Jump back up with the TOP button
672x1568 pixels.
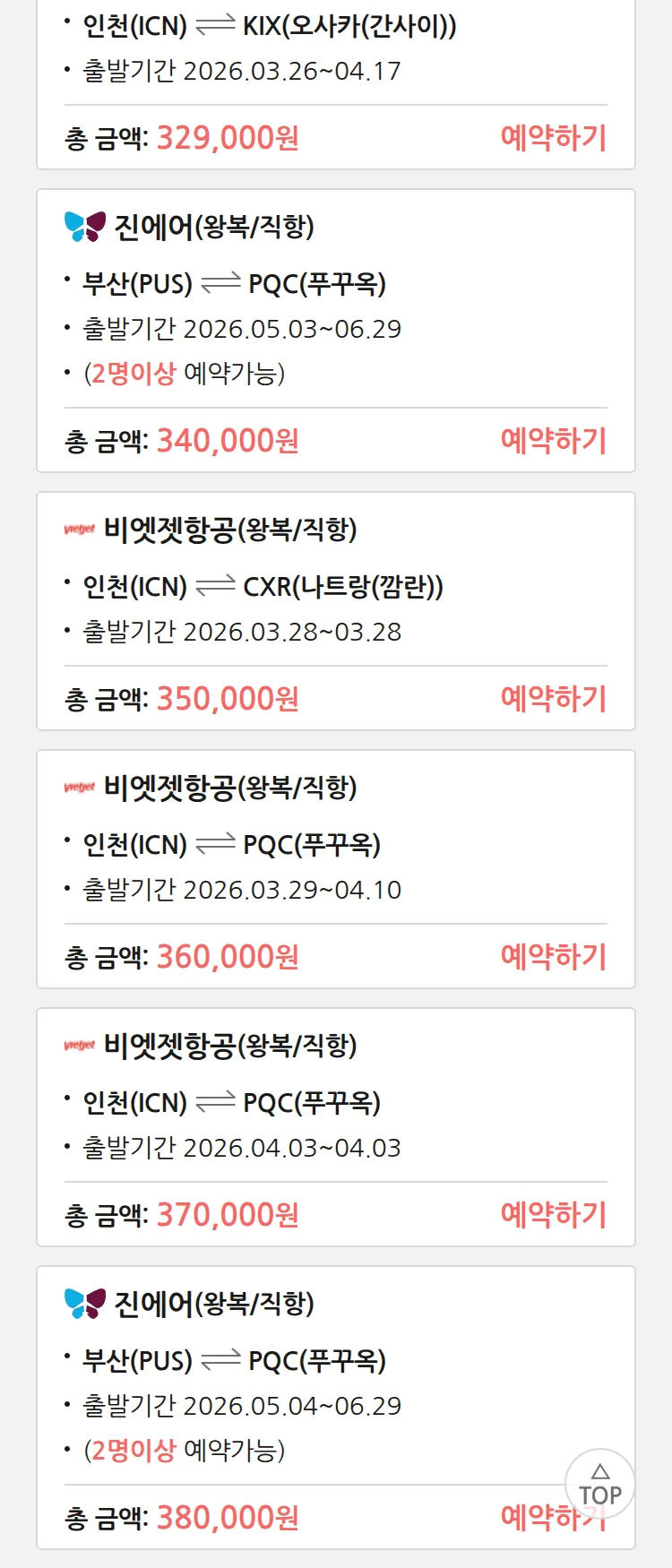pyautogui.click(x=599, y=1485)
